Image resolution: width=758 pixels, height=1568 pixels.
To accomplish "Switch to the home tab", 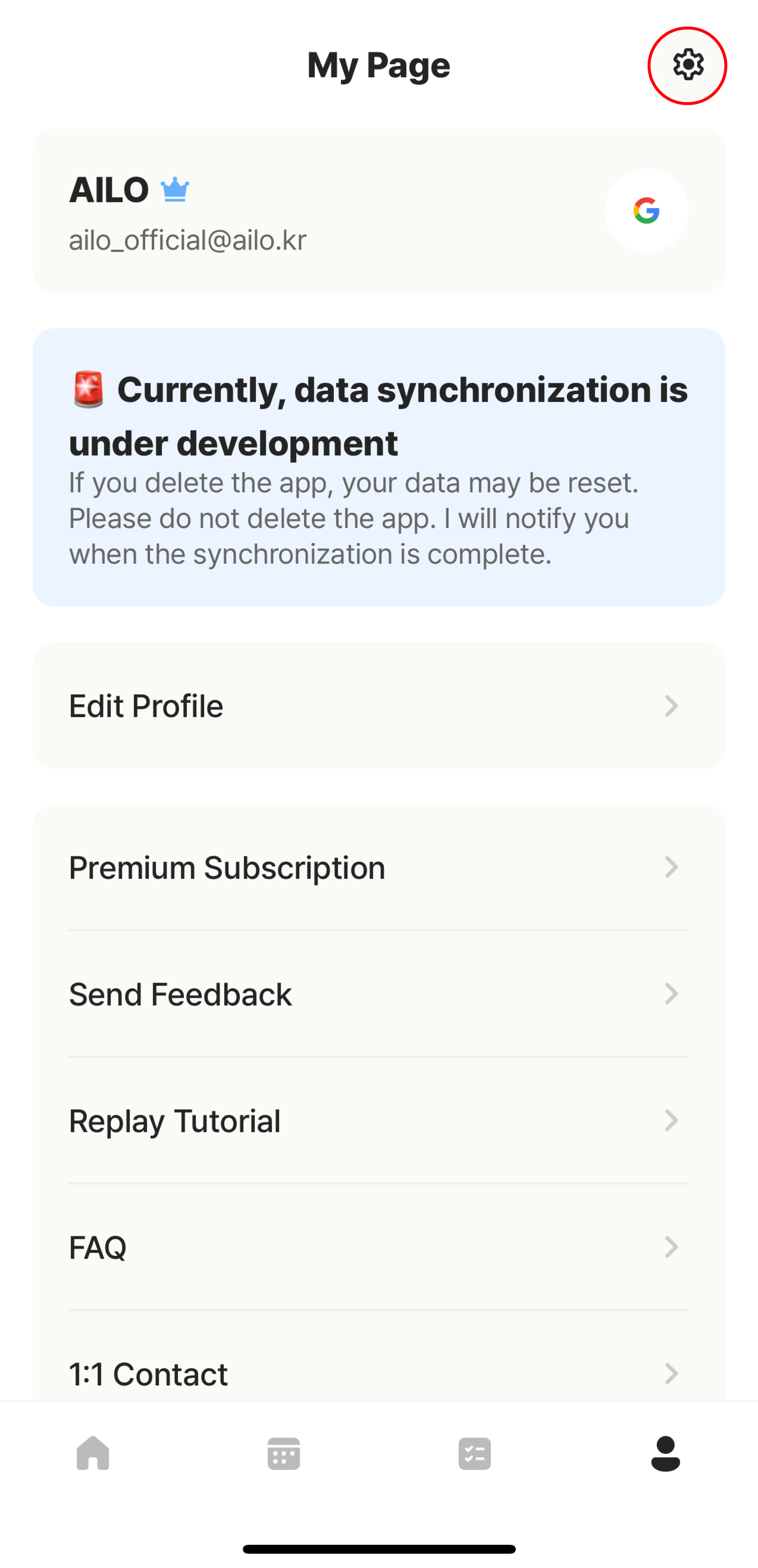I will tap(93, 1453).
